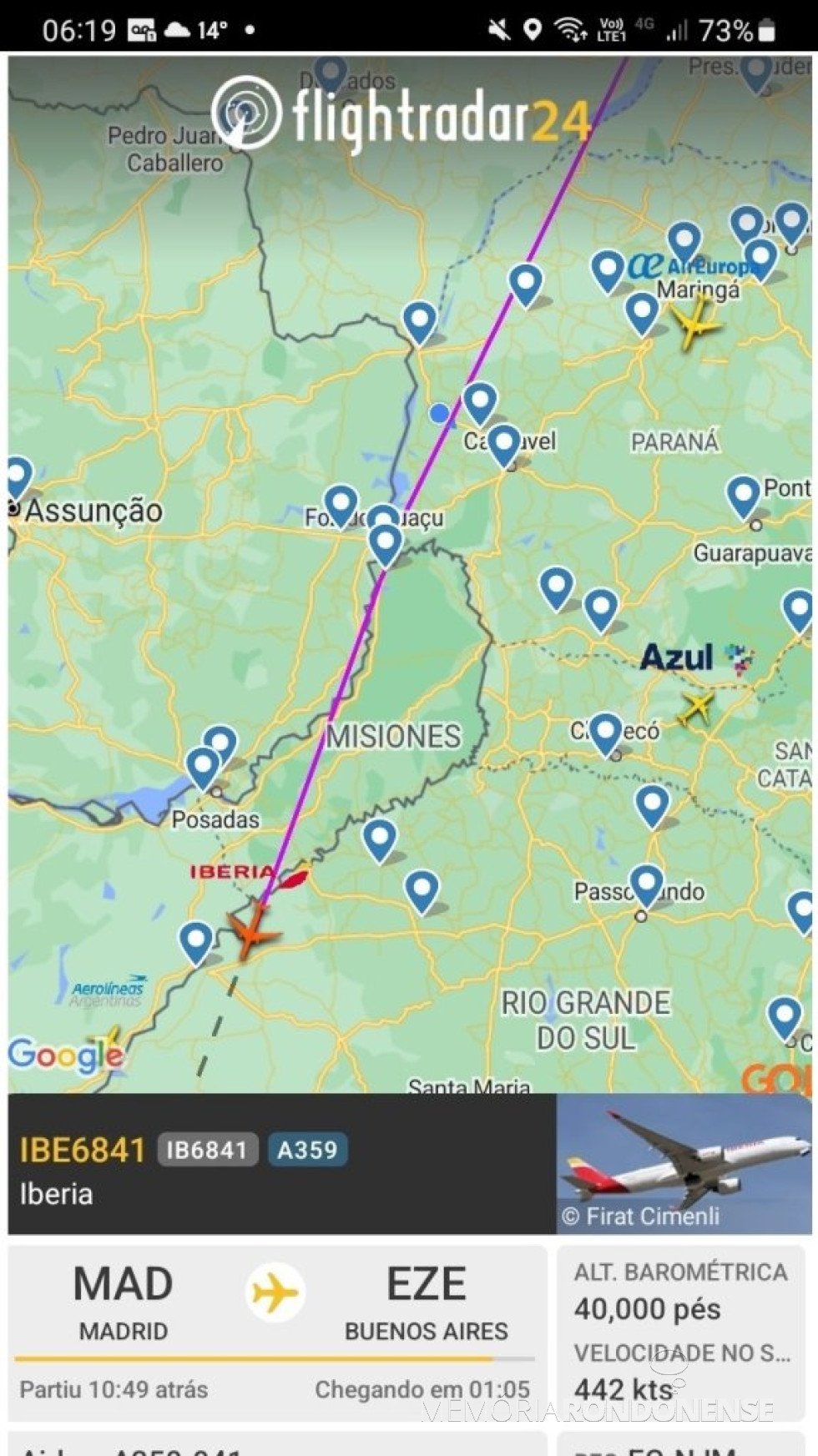This screenshot has width=818, height=1456.
Task: Select the Azul plane on the map
Action: click(x=696, y=708)
